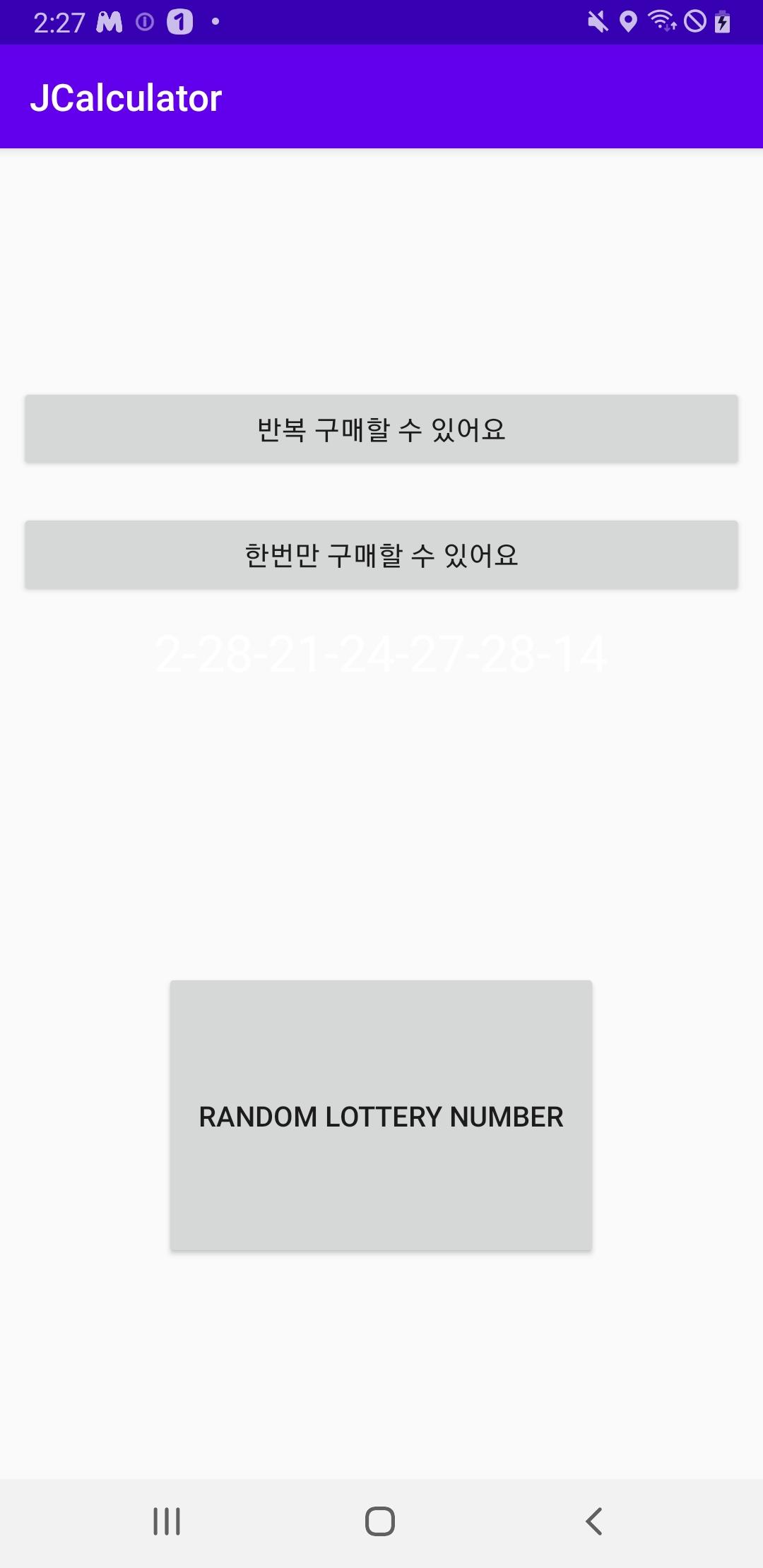The image size is (763, 1568).
Task: Go back with the navigation bar
Action: click(x=594, y=1521)
